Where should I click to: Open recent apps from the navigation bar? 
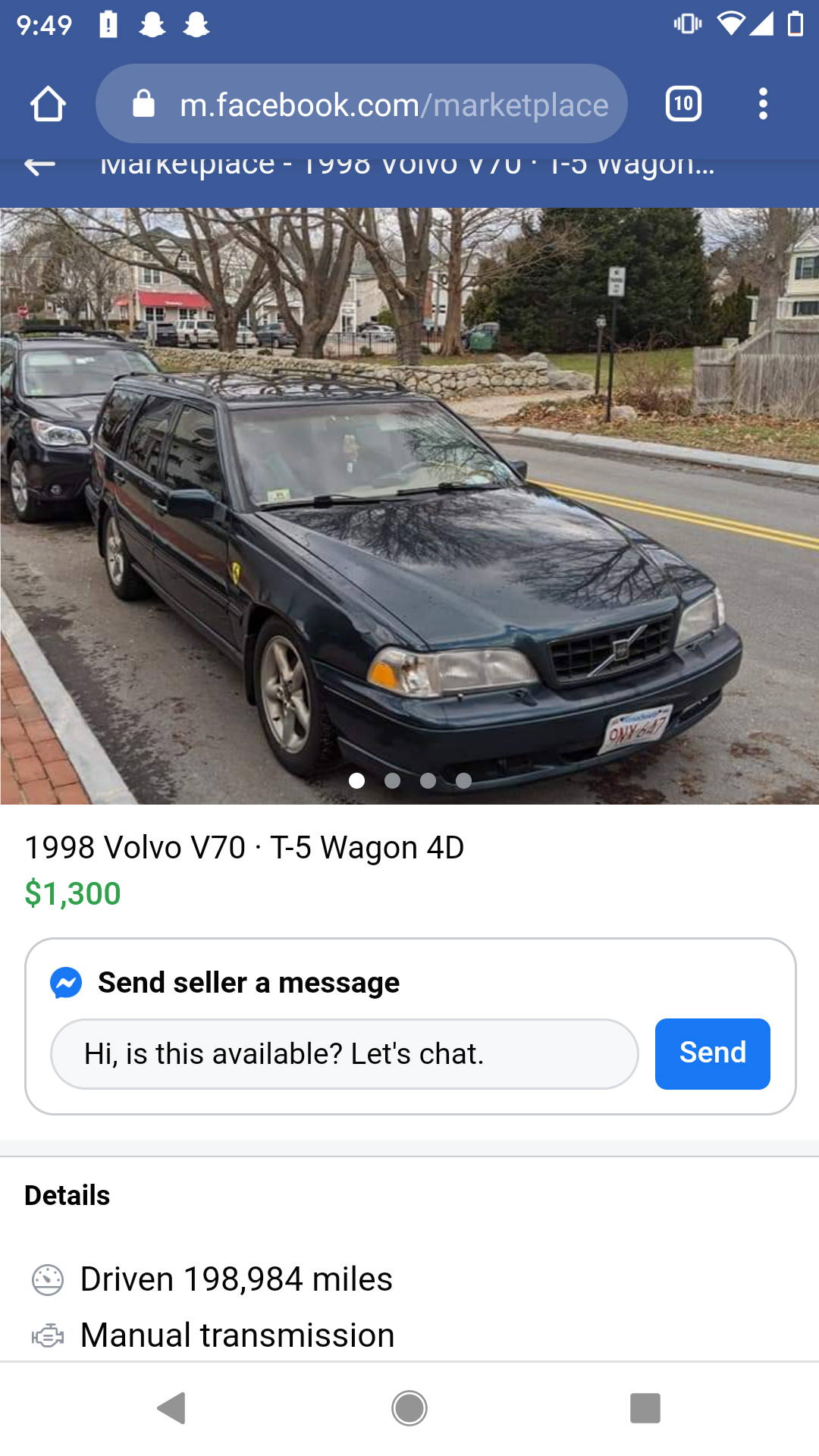(x=645, y=1408)
